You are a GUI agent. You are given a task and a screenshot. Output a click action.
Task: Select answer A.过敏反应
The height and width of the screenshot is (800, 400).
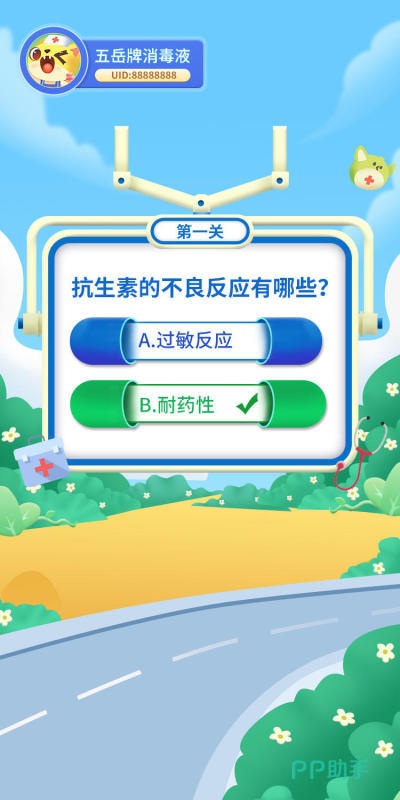[x=196, y=341]
